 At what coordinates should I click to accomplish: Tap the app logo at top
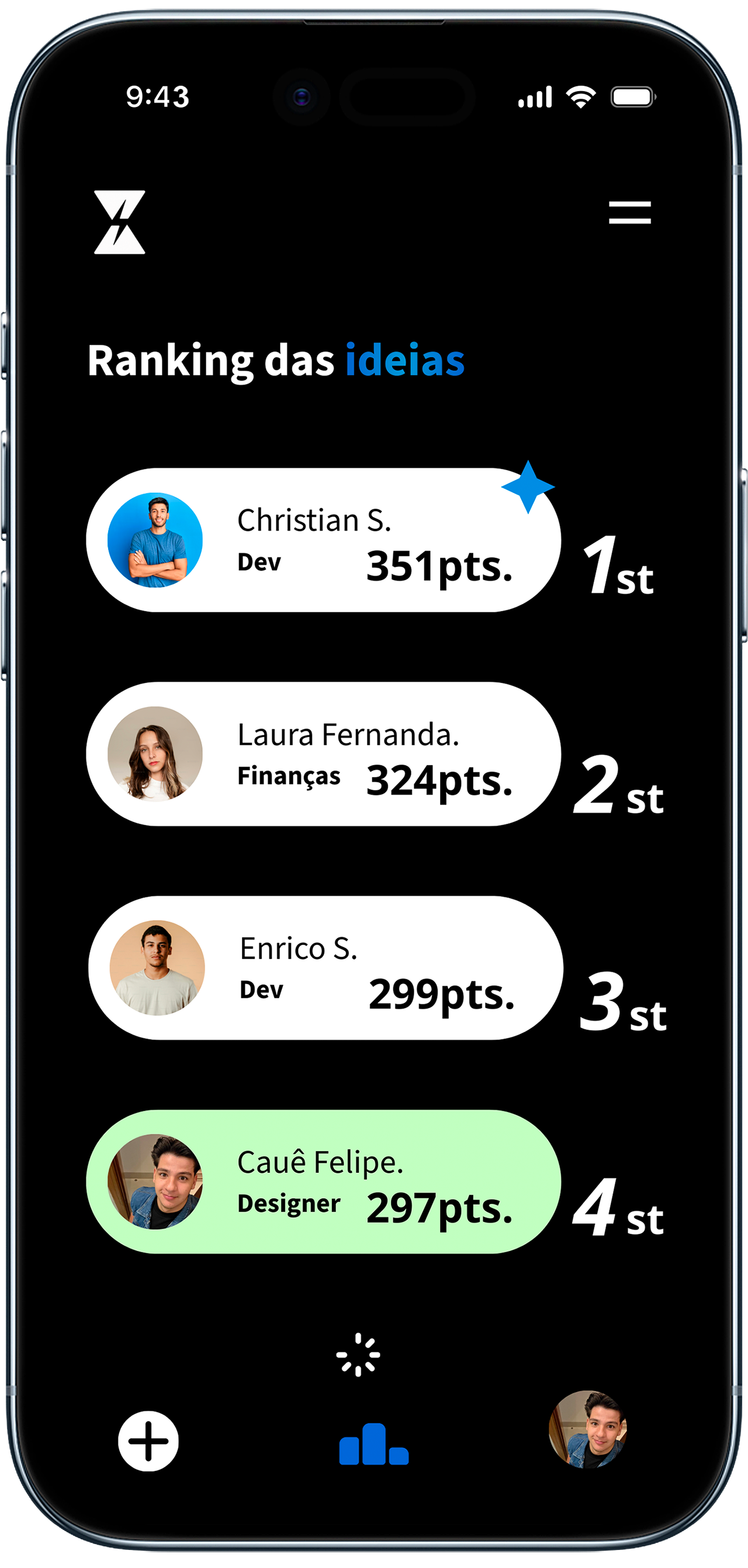(119, 222)
